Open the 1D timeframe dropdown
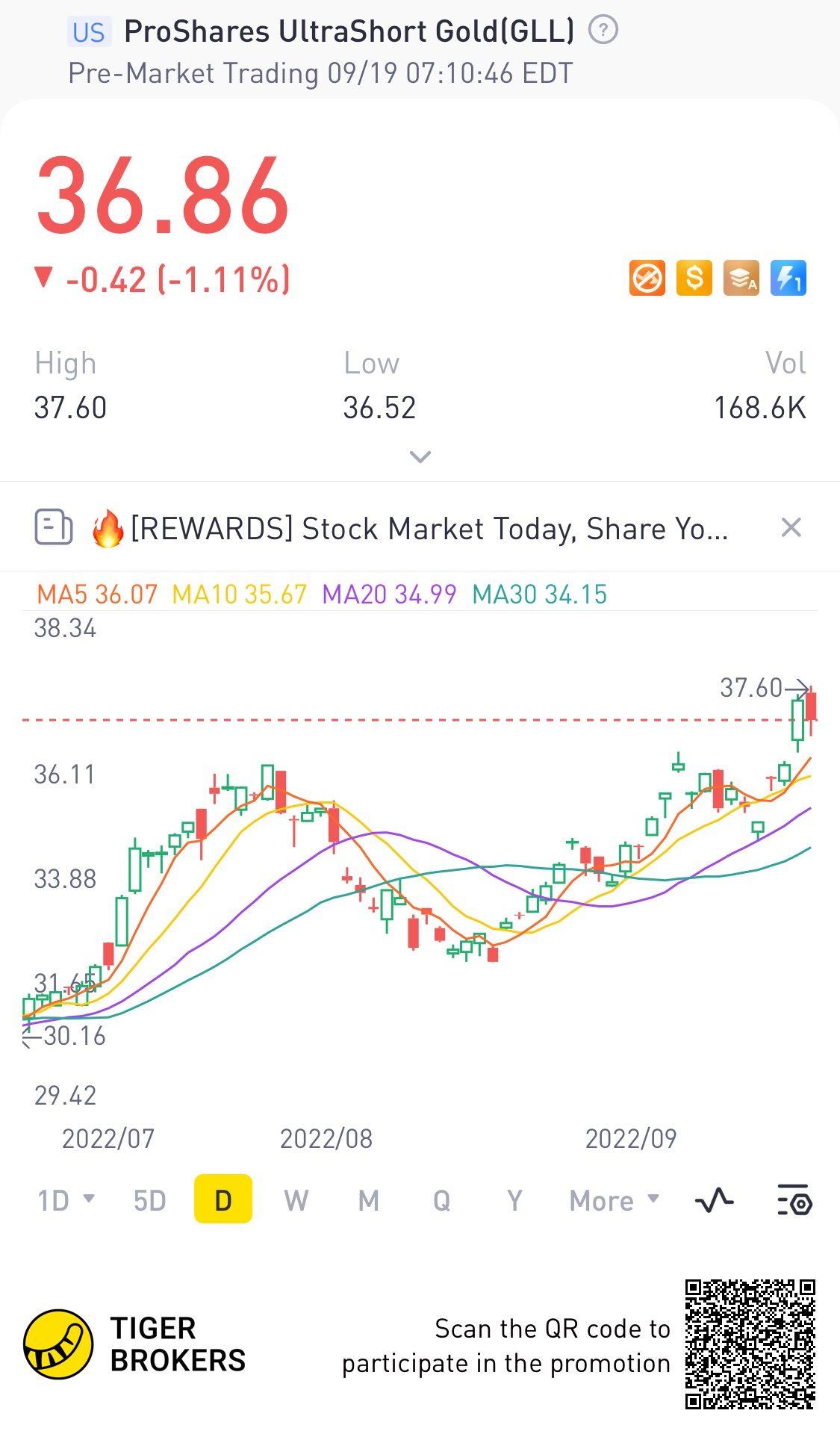The image size is (840, 1434). click(66, 1200)
